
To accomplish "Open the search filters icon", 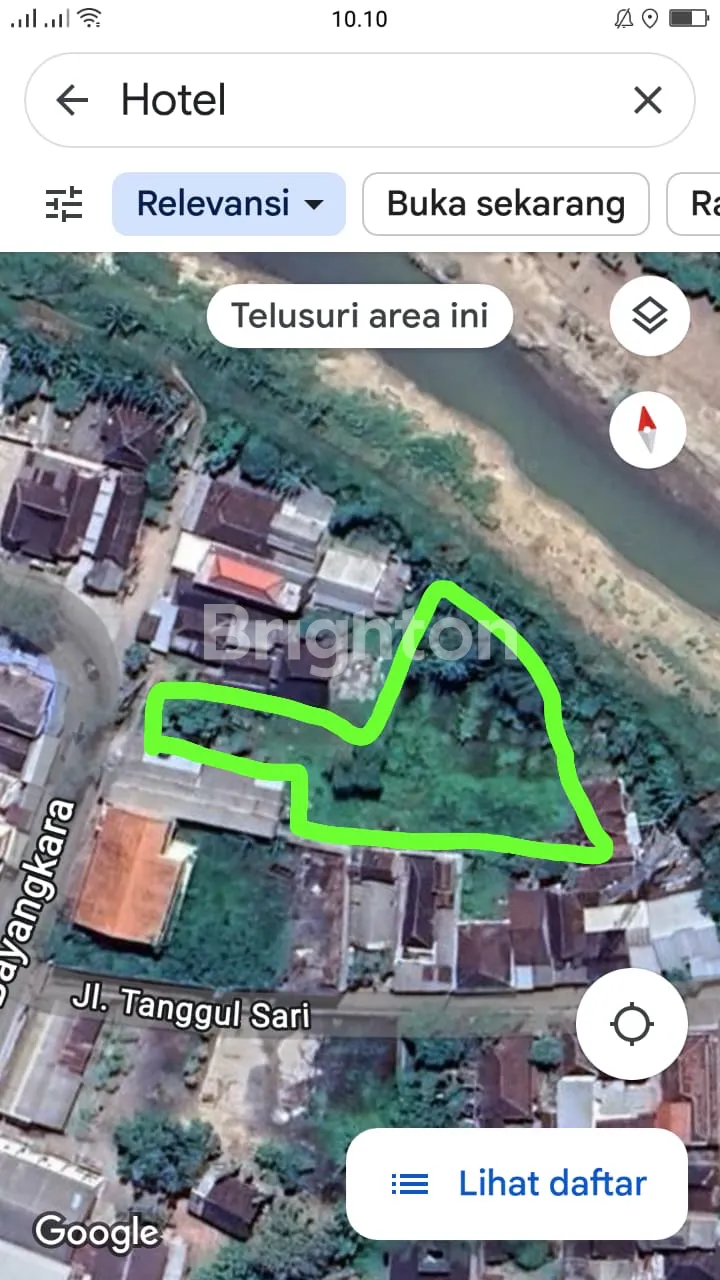I will (65, 204).
